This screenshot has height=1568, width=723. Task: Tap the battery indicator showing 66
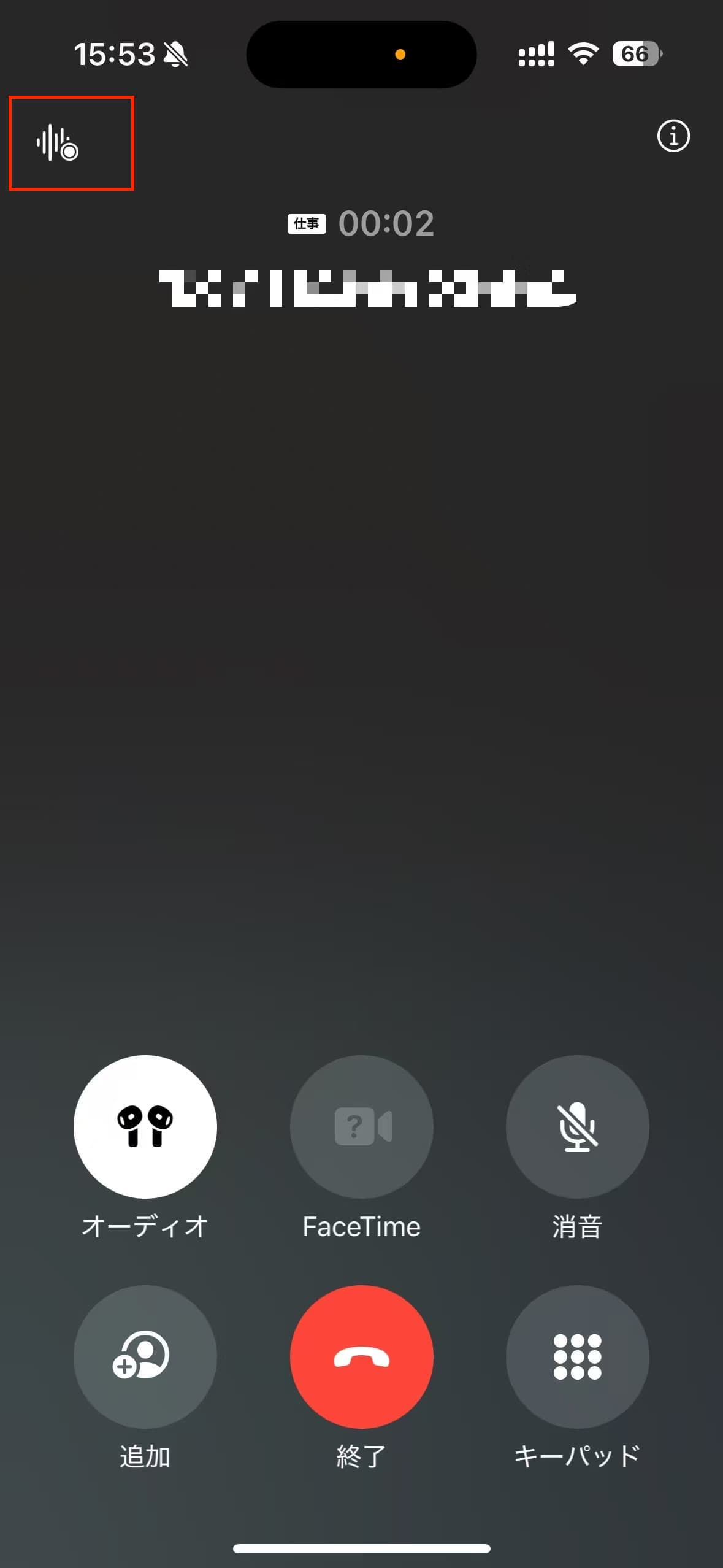click(635, 54)
